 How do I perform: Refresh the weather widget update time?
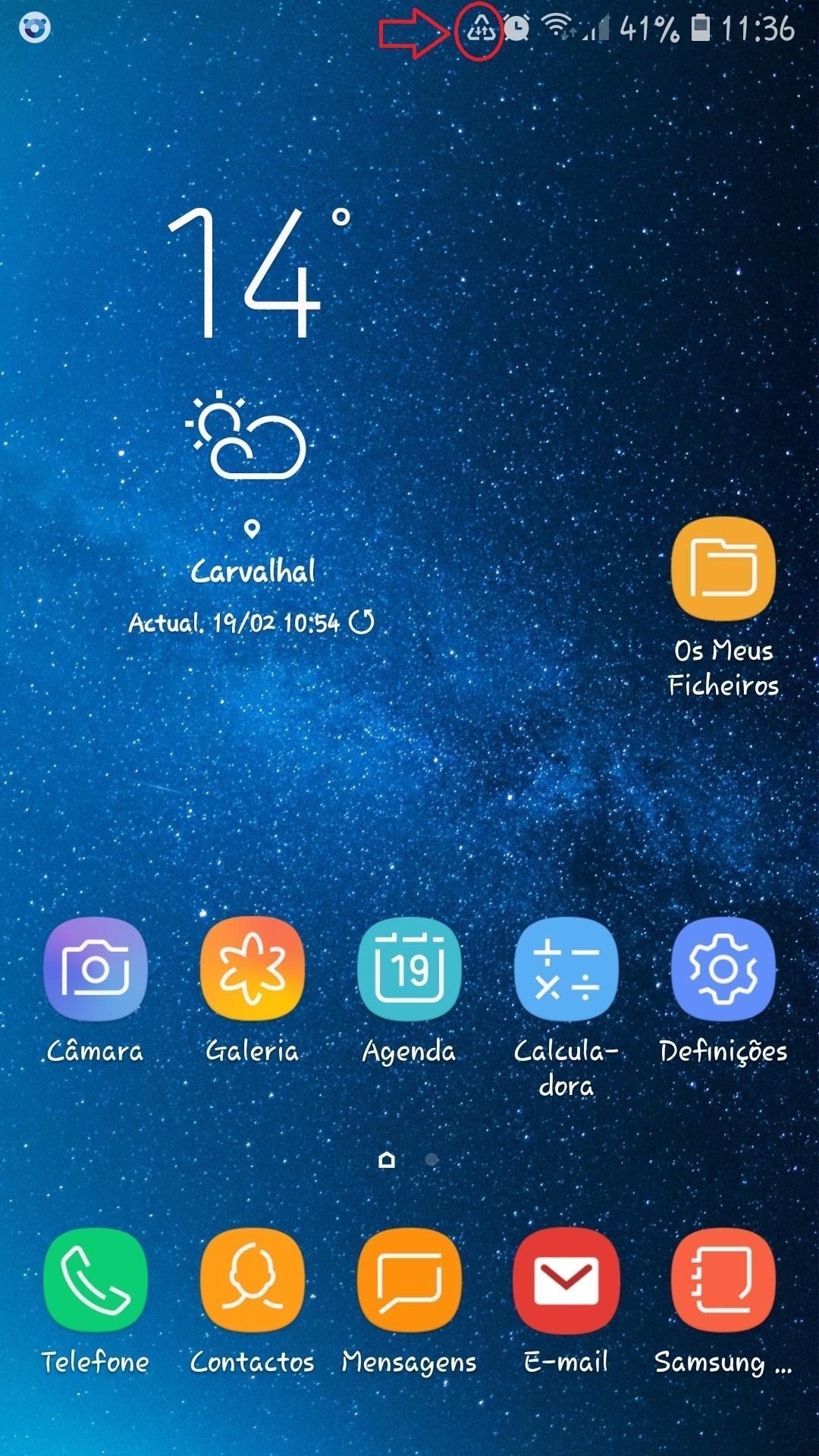(362, 622)
